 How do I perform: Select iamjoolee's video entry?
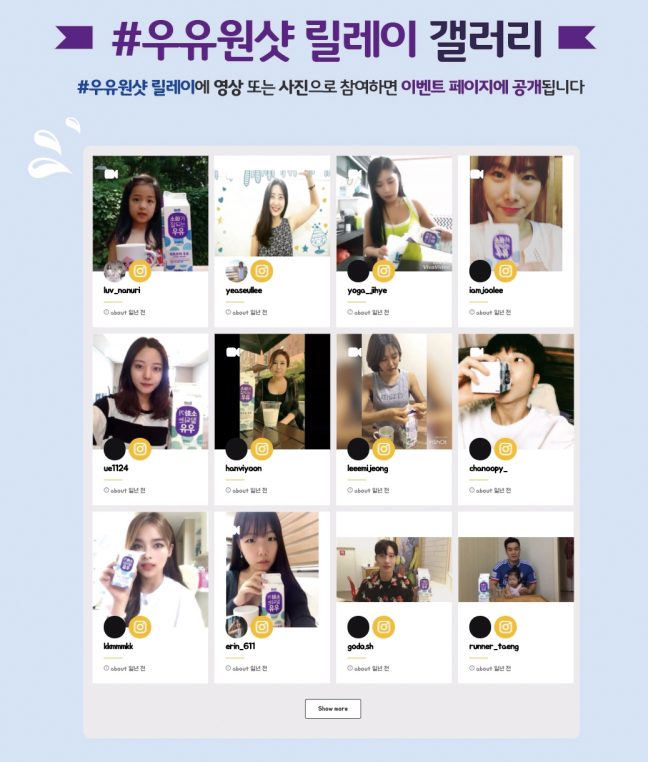(516, 212)
